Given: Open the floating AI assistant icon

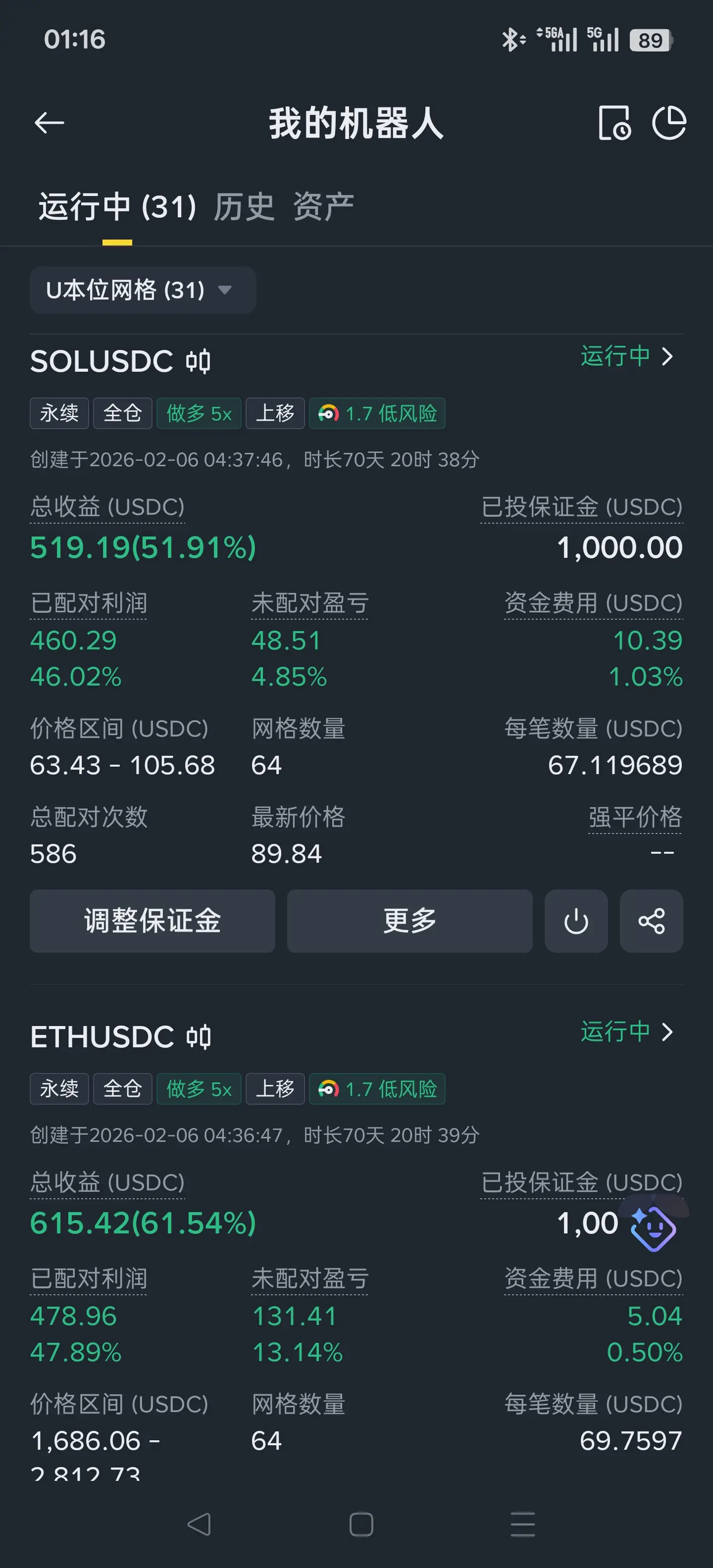Looking at the screenshot, I should tap(653, 1228).
